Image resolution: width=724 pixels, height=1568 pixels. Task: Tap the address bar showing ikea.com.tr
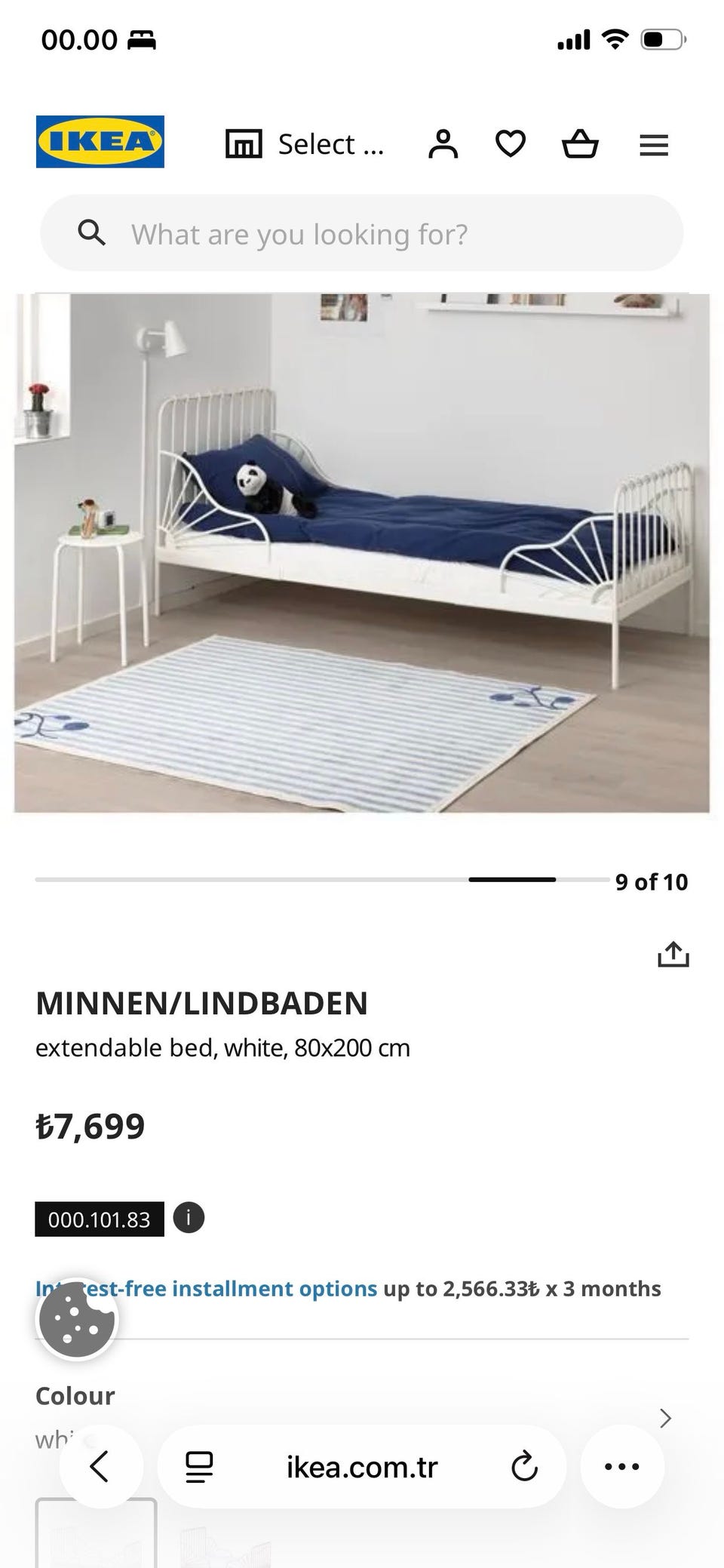tap(362, 1466)
